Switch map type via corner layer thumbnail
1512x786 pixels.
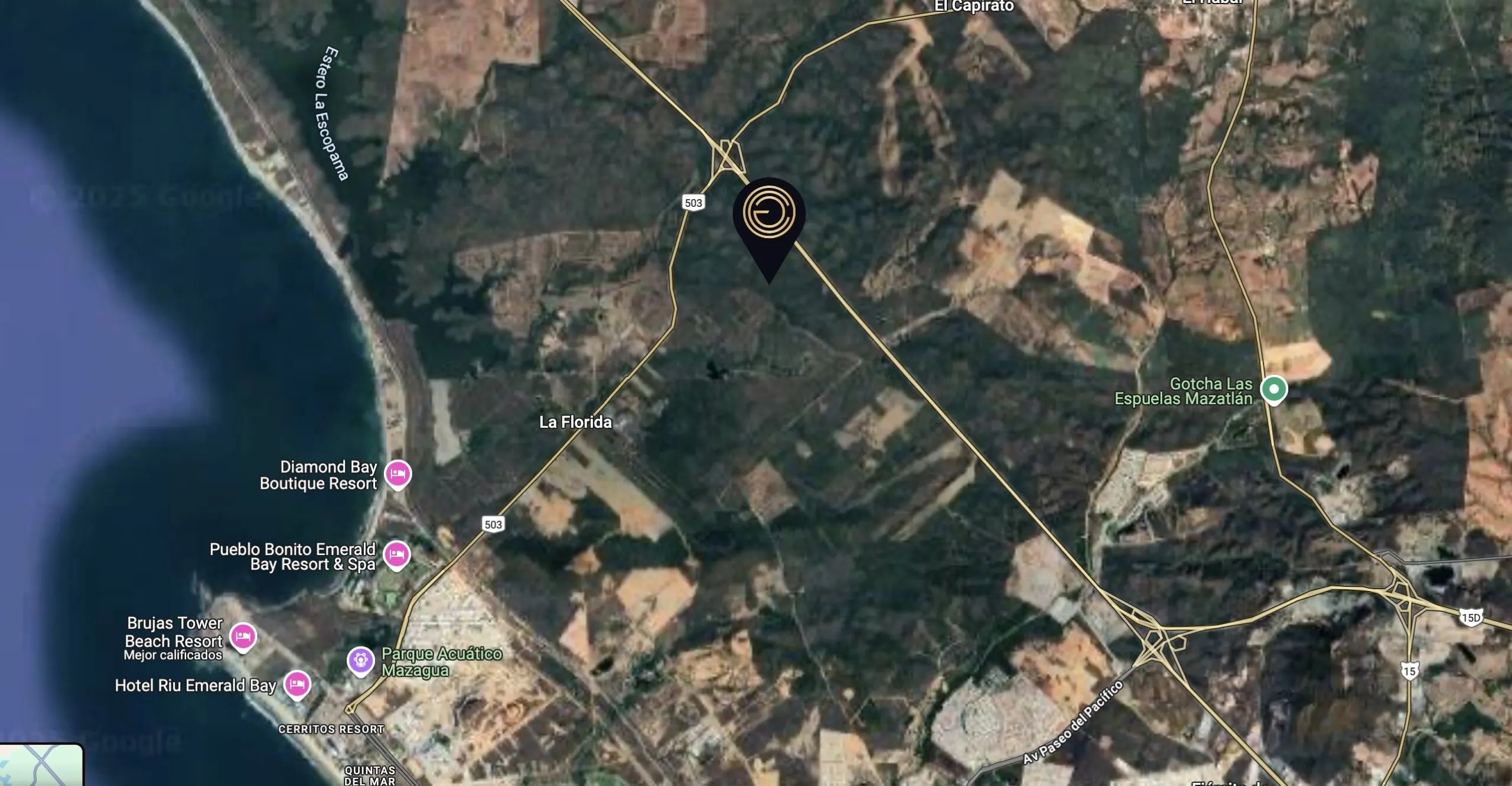[x=40, y=766]
